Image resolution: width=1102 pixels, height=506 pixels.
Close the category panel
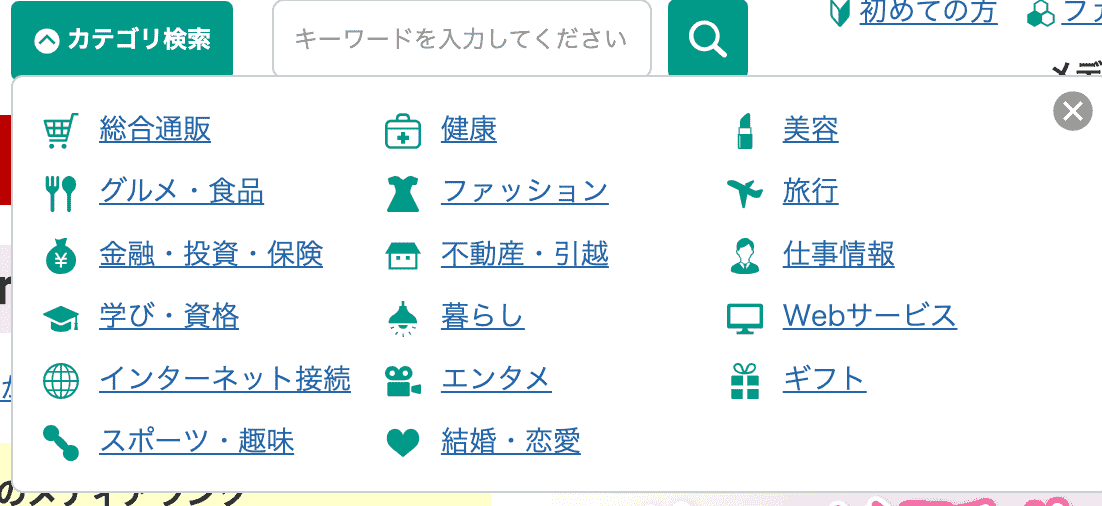pyautogui.click(x=1072, y=111)
